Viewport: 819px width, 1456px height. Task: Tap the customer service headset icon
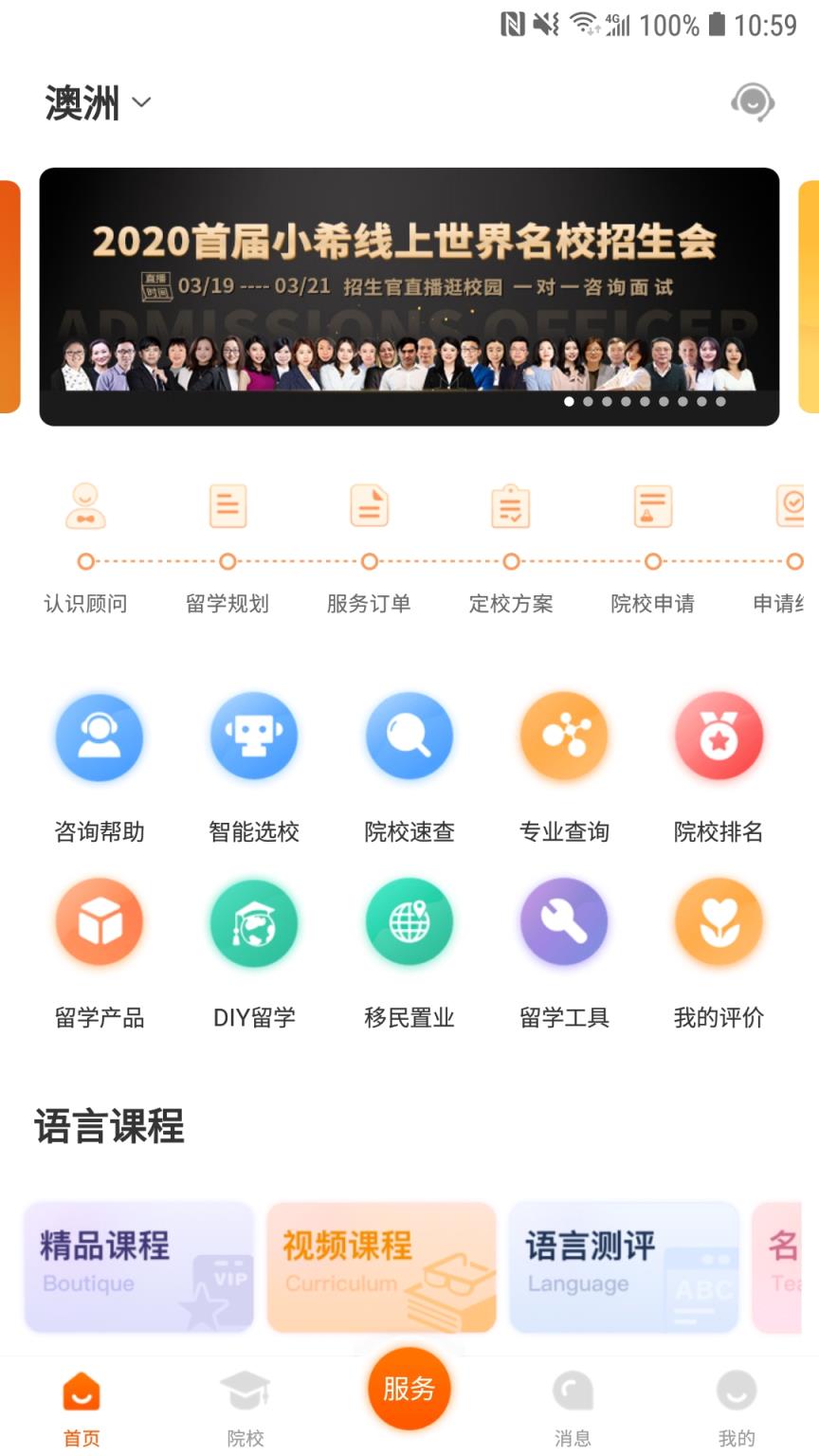[752, 102]
